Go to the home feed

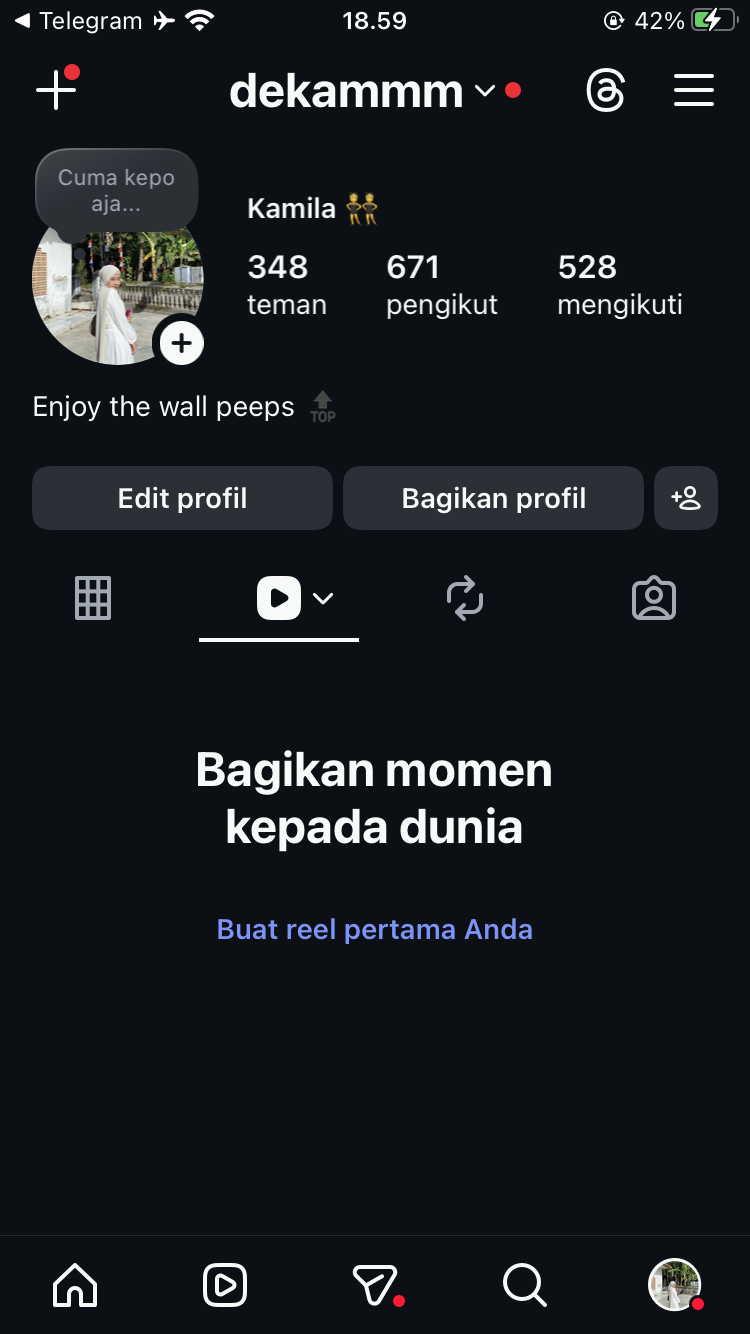coord(75,1284)
